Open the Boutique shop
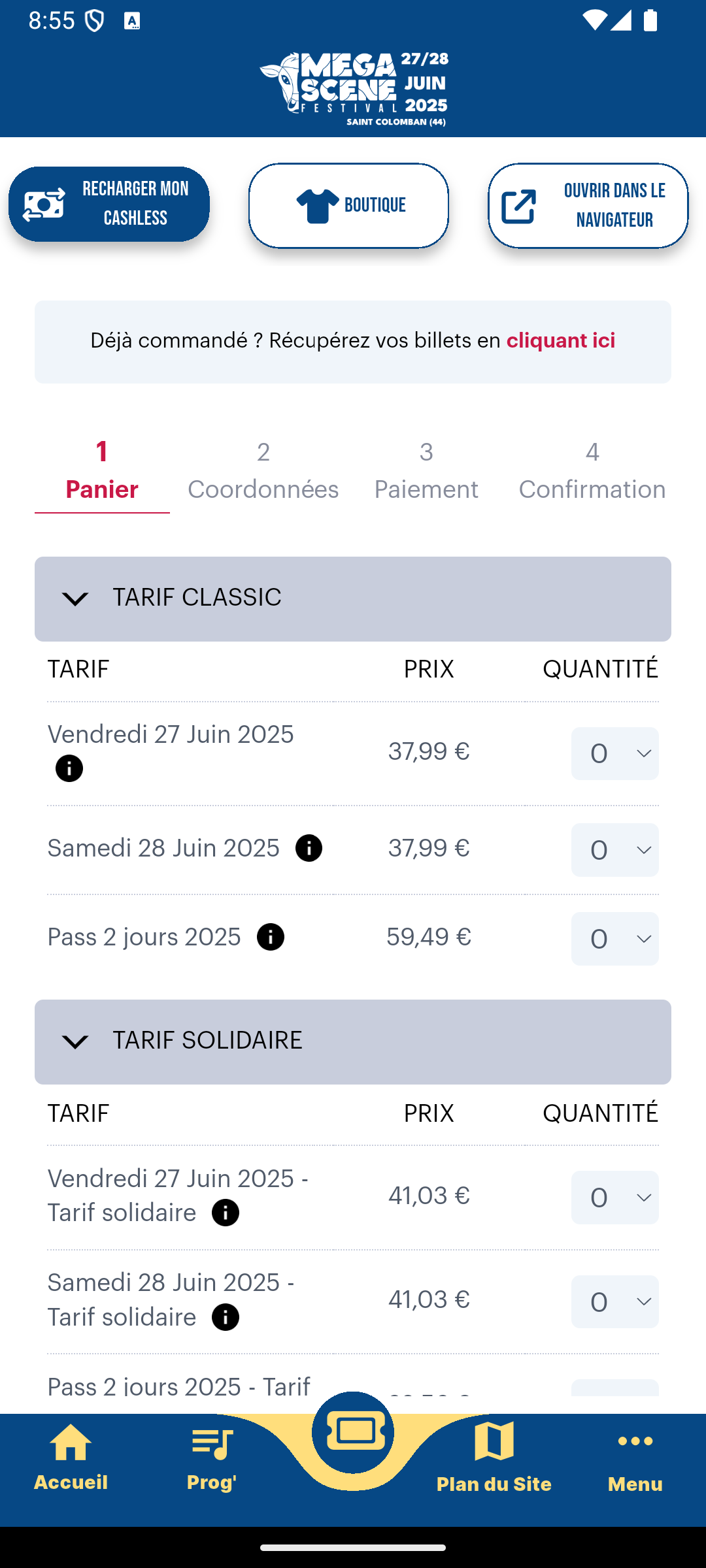Screen dimensions: 706x1568 [348, 205]
